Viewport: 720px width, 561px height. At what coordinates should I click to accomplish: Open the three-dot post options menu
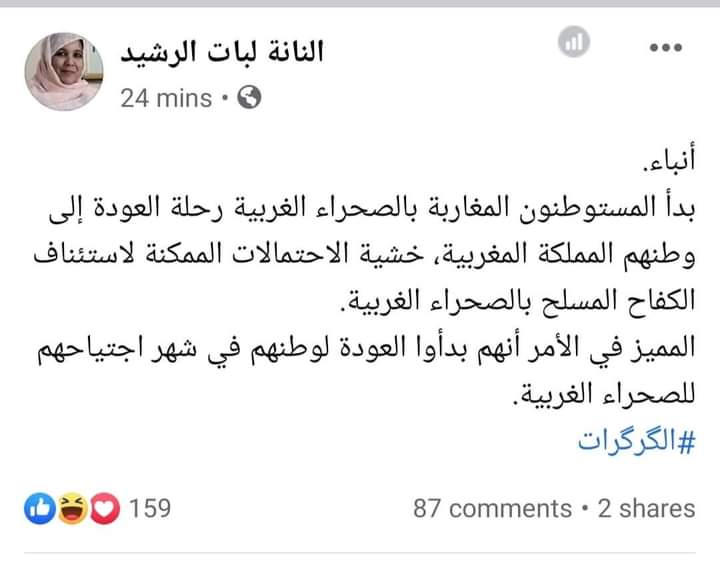pyautogui.click(x=665, y=47)
